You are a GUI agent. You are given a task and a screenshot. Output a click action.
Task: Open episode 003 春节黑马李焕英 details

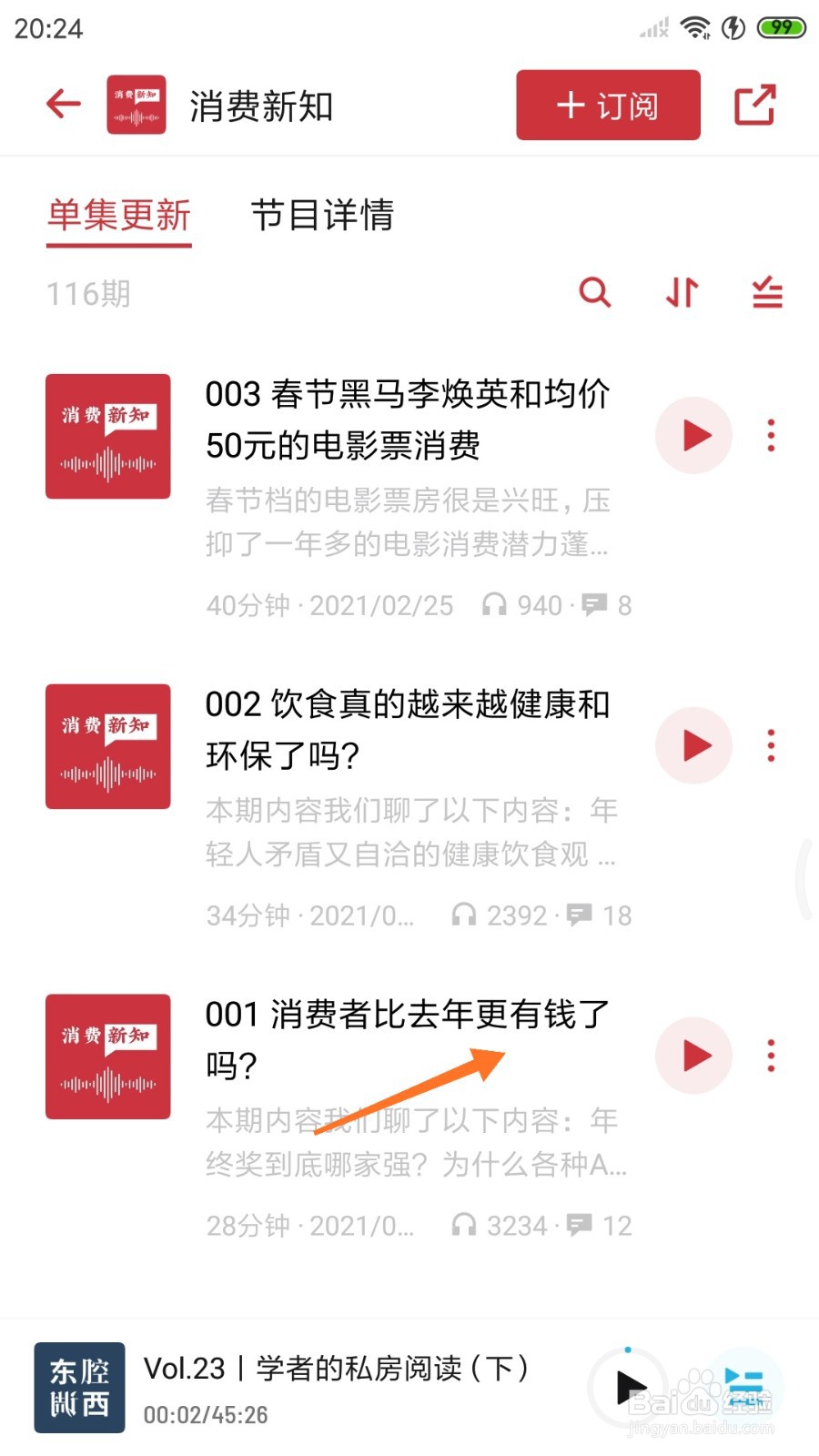pyautogui.click(x=408, y=420)
